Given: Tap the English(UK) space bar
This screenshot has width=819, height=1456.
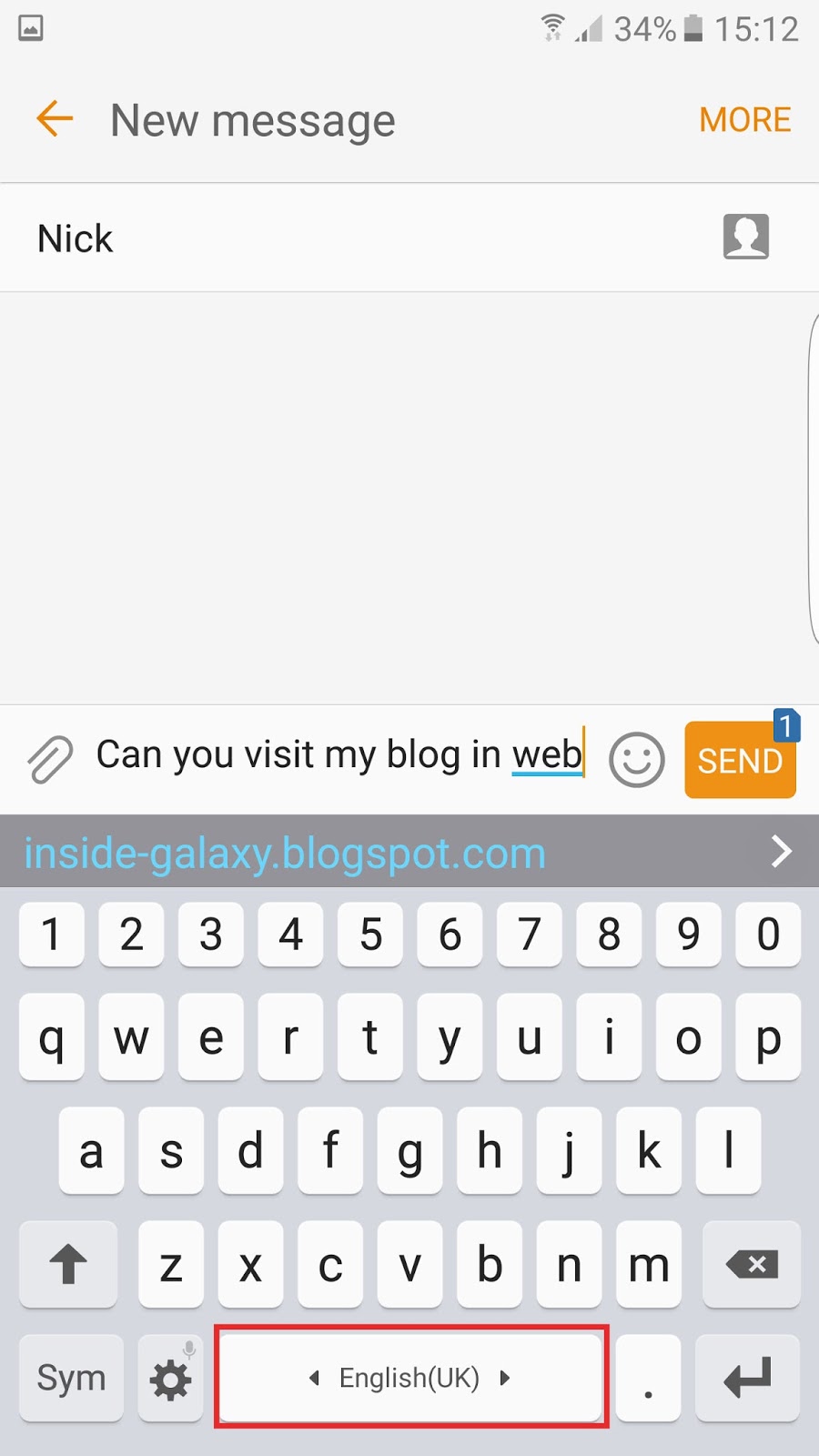Looking at the screenshot, I should [x=411, y=1378].
